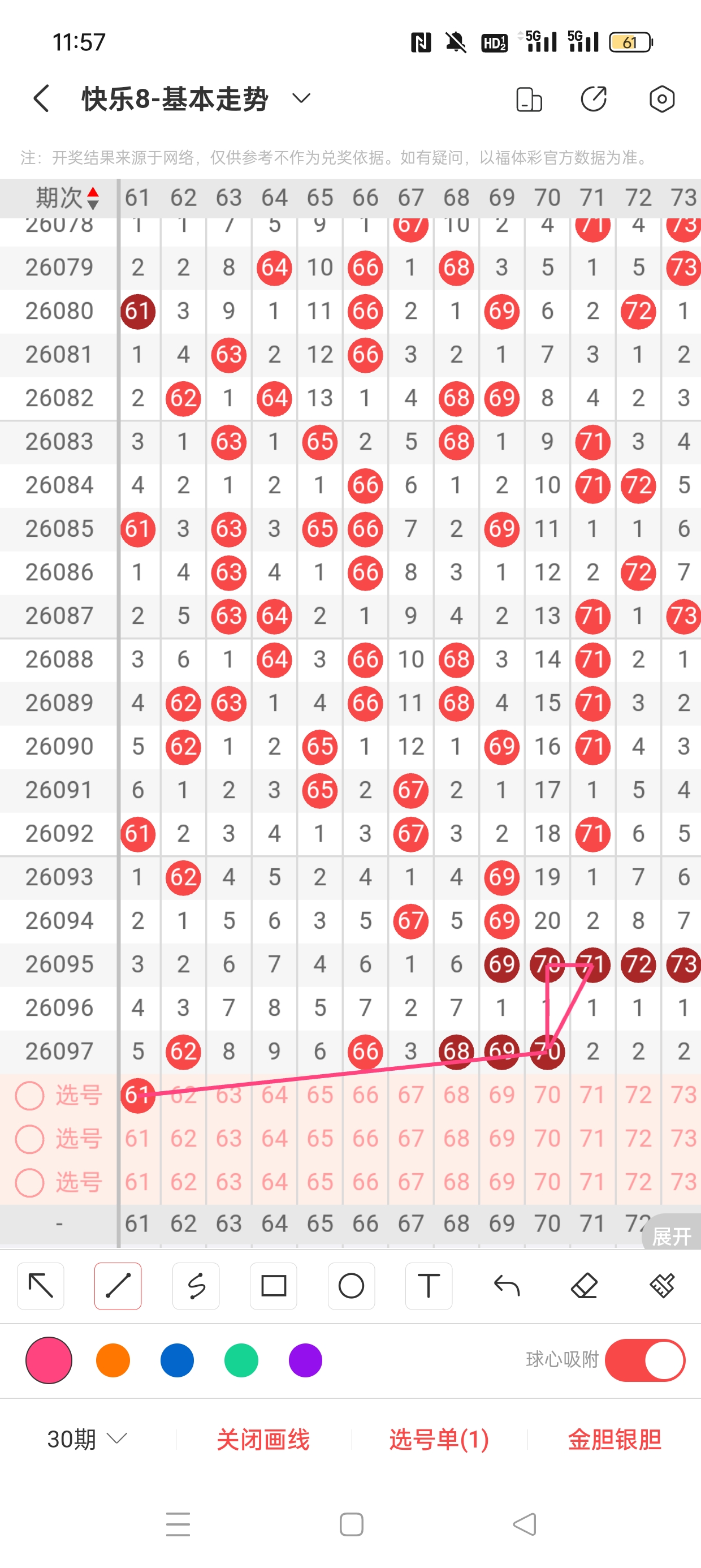
Task: Tap 关闭画线 to close drawing
Action: tap(263, 1439)
